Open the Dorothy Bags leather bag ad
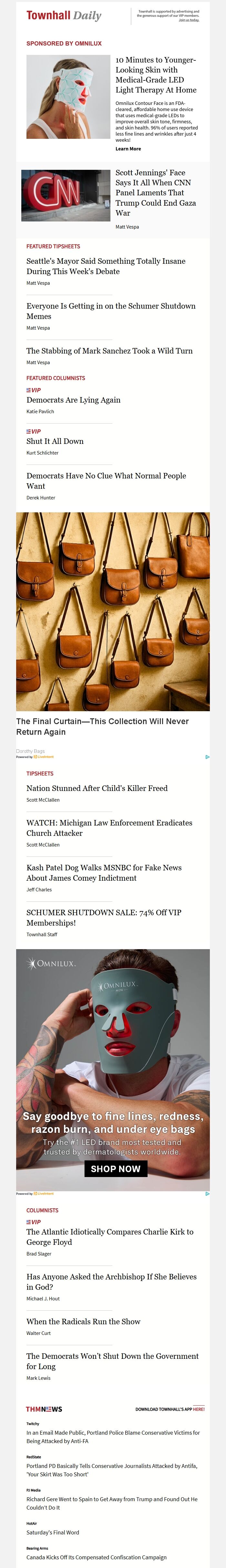 [113, 611]
